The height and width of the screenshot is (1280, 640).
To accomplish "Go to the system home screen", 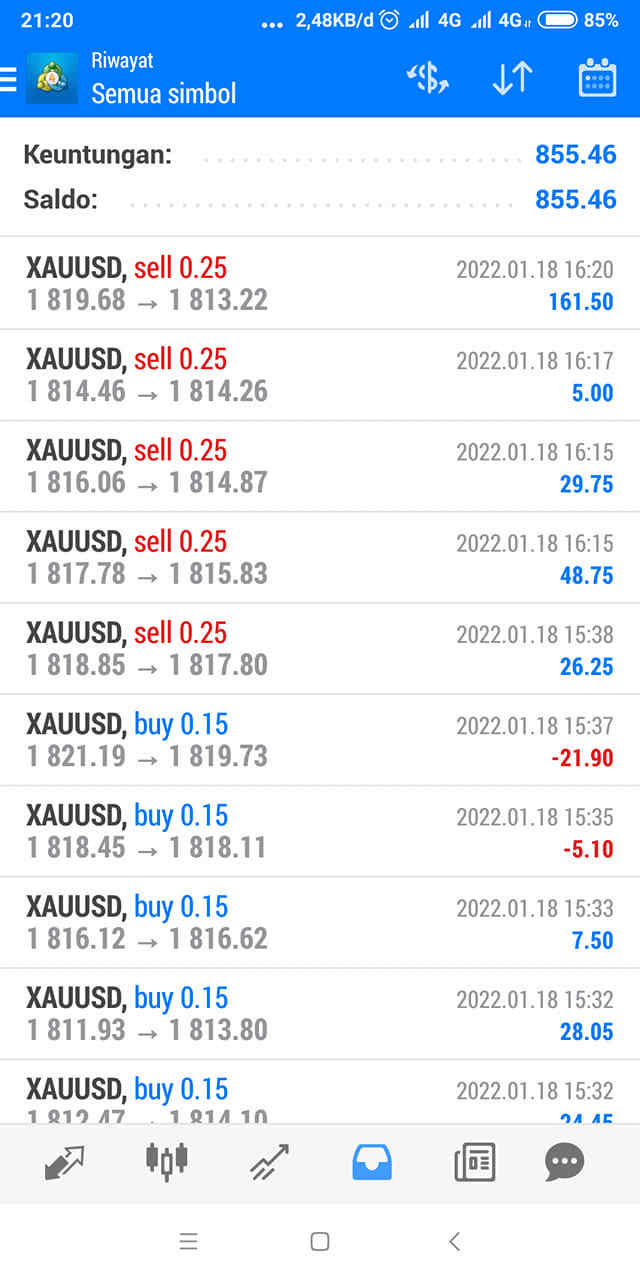I will pos(320,1242).
